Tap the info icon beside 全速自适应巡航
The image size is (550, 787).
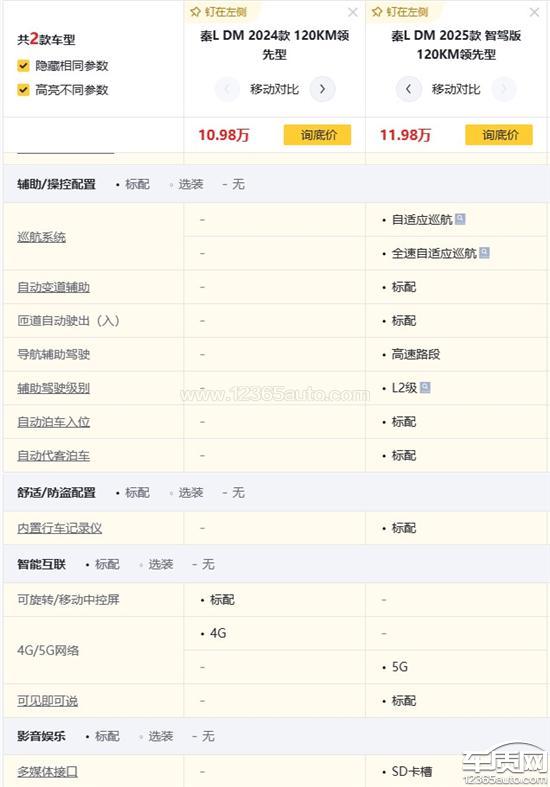click(x=484, y=253)
